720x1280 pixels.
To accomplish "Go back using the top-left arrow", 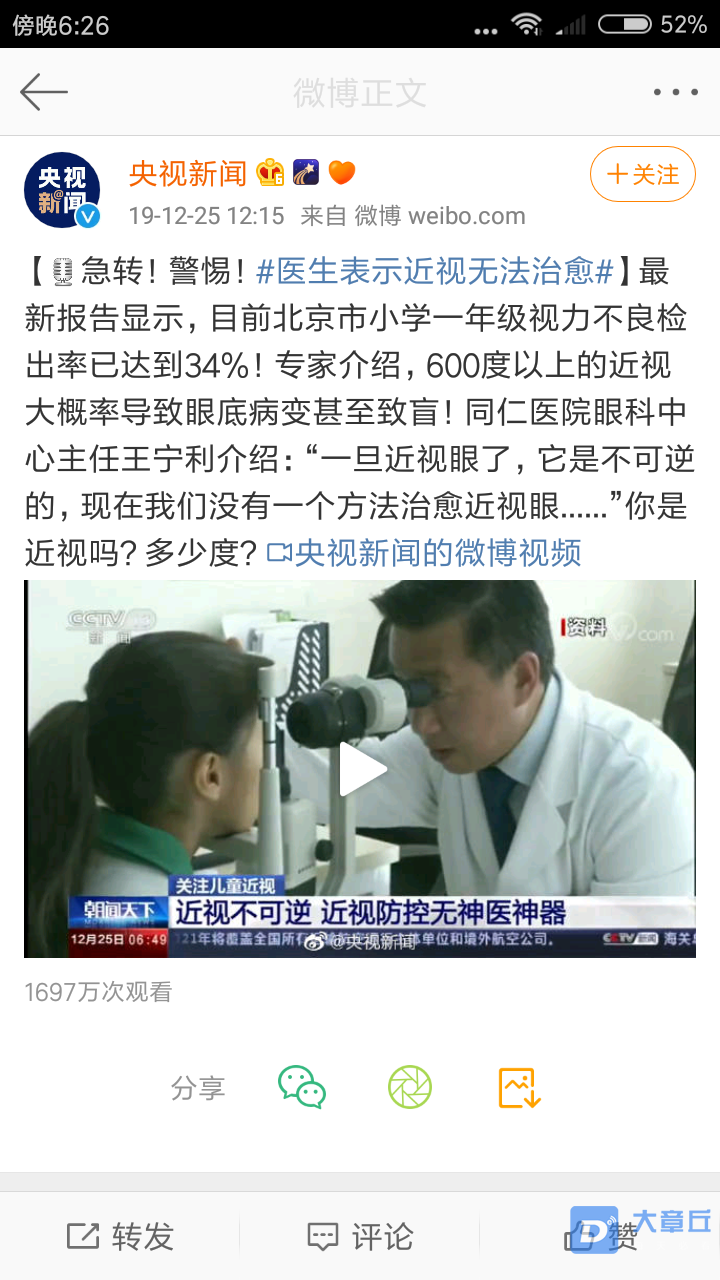I will [44, 92].
